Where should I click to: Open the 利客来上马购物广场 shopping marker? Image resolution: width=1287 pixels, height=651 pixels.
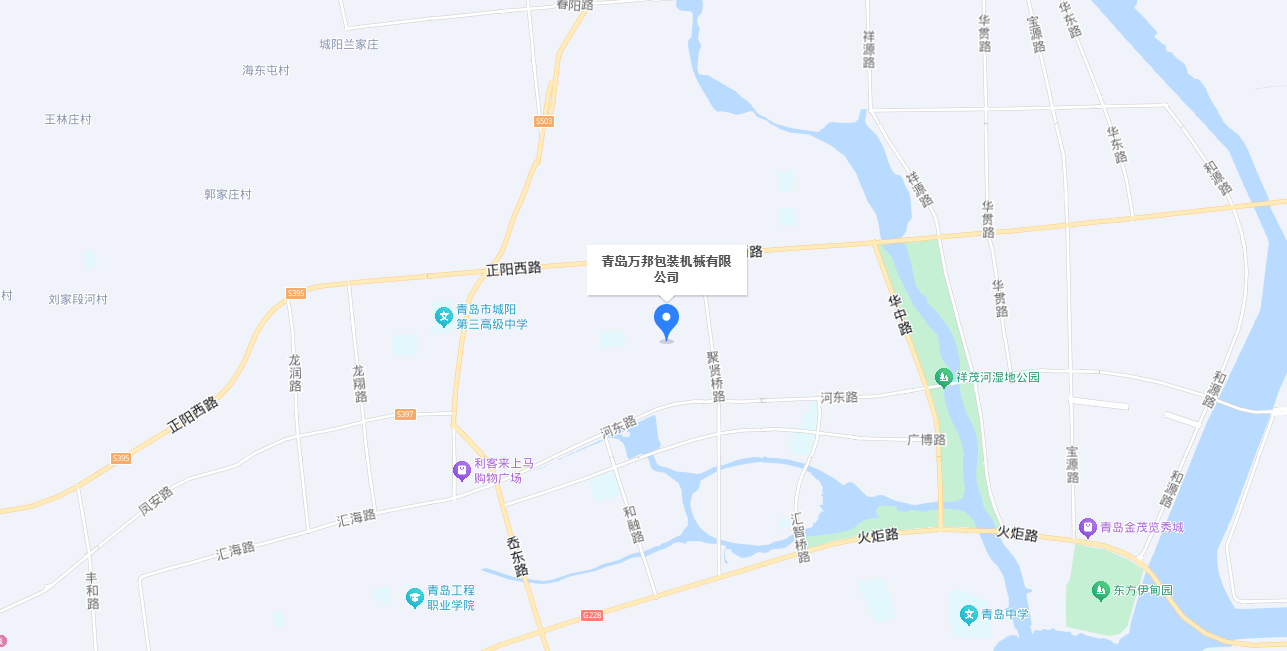[x=462, y=470]
